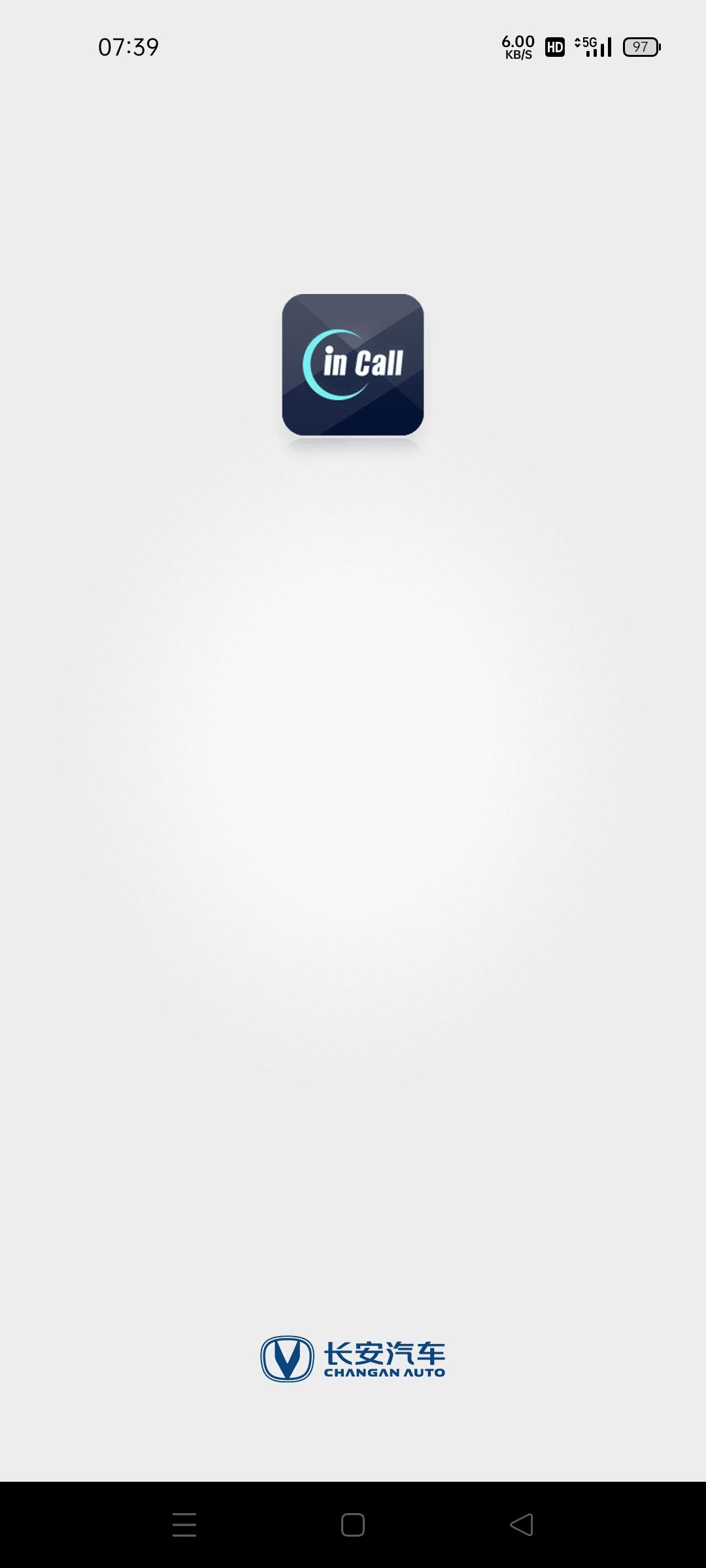Go to the home screen
Viewport: 706px width, 1568px height.
tap(353, 1525)
